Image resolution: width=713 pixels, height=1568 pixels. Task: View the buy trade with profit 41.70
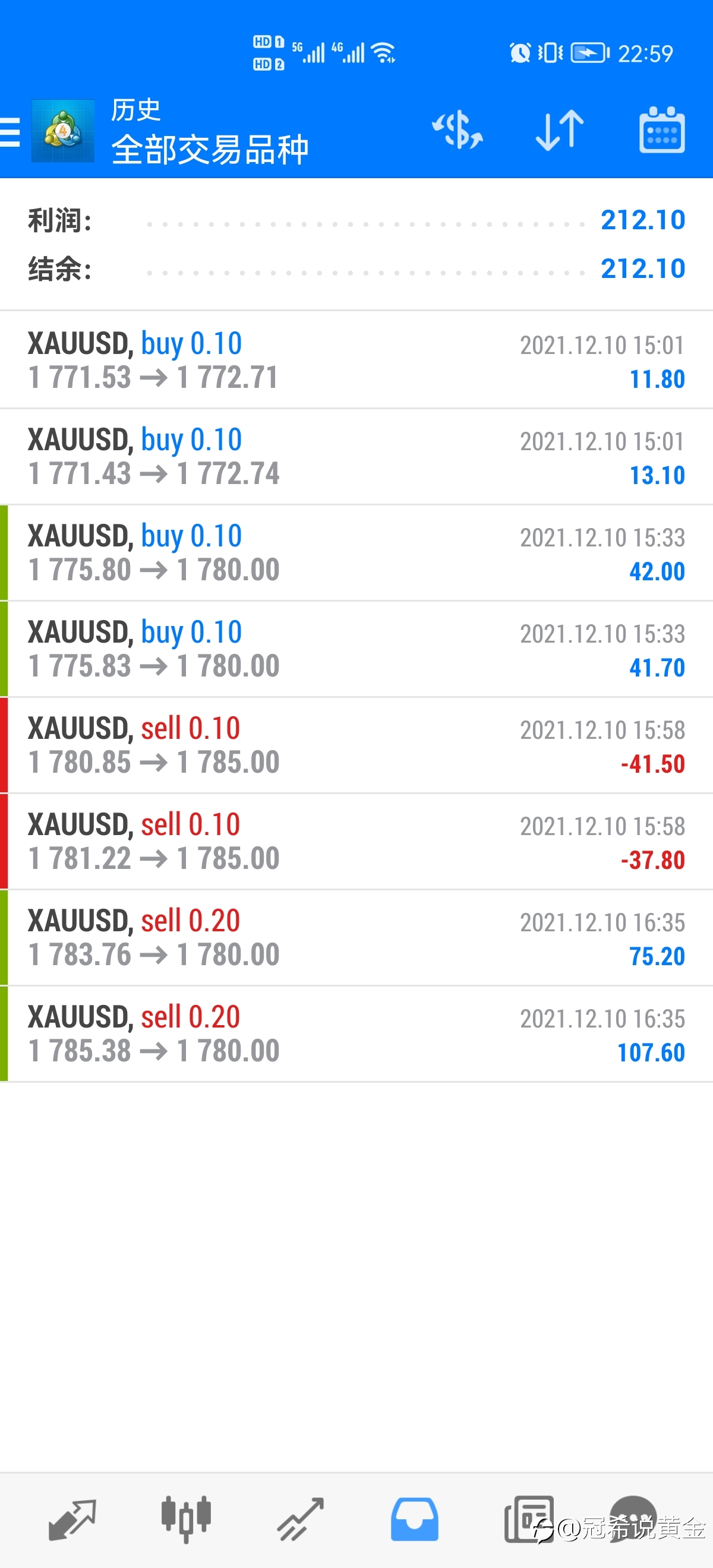point(356,649)
